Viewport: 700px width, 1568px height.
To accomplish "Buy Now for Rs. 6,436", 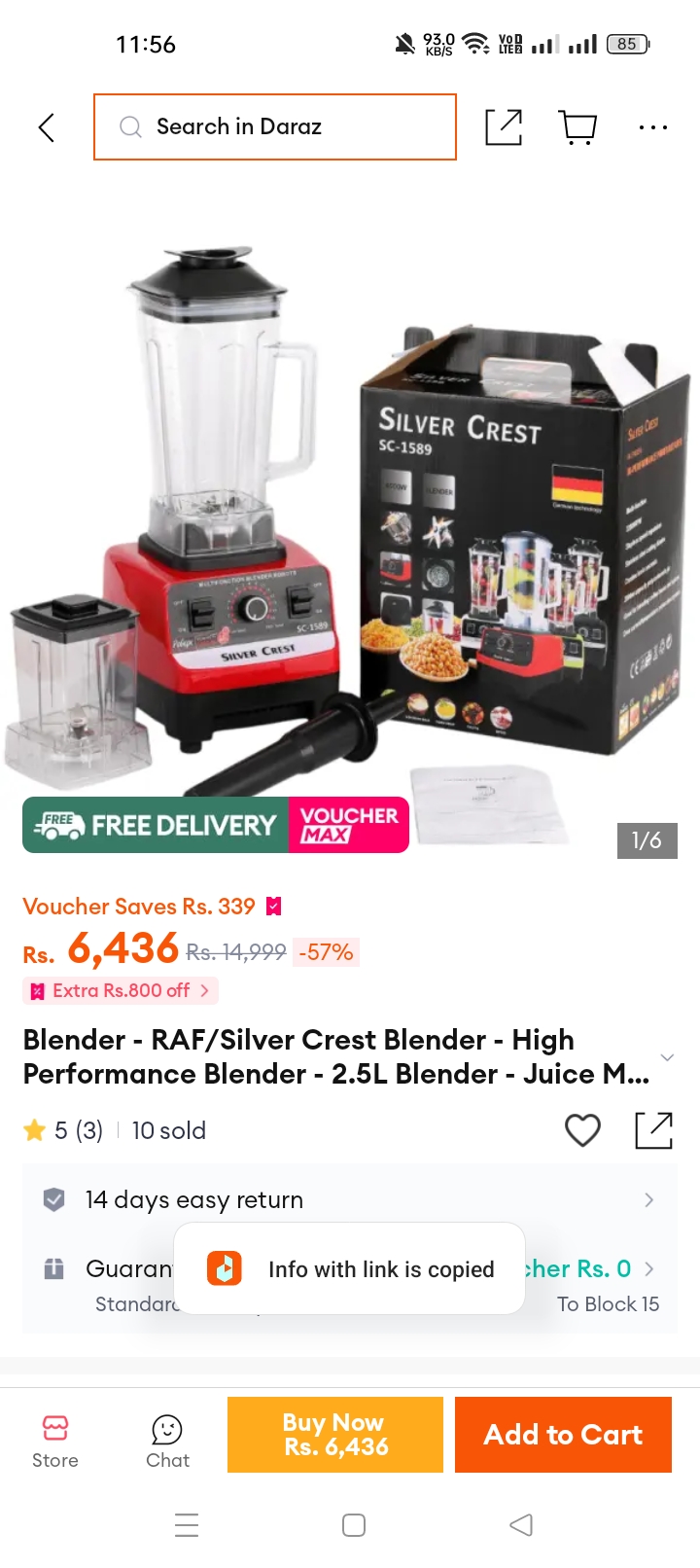I will pos(335,1435).
